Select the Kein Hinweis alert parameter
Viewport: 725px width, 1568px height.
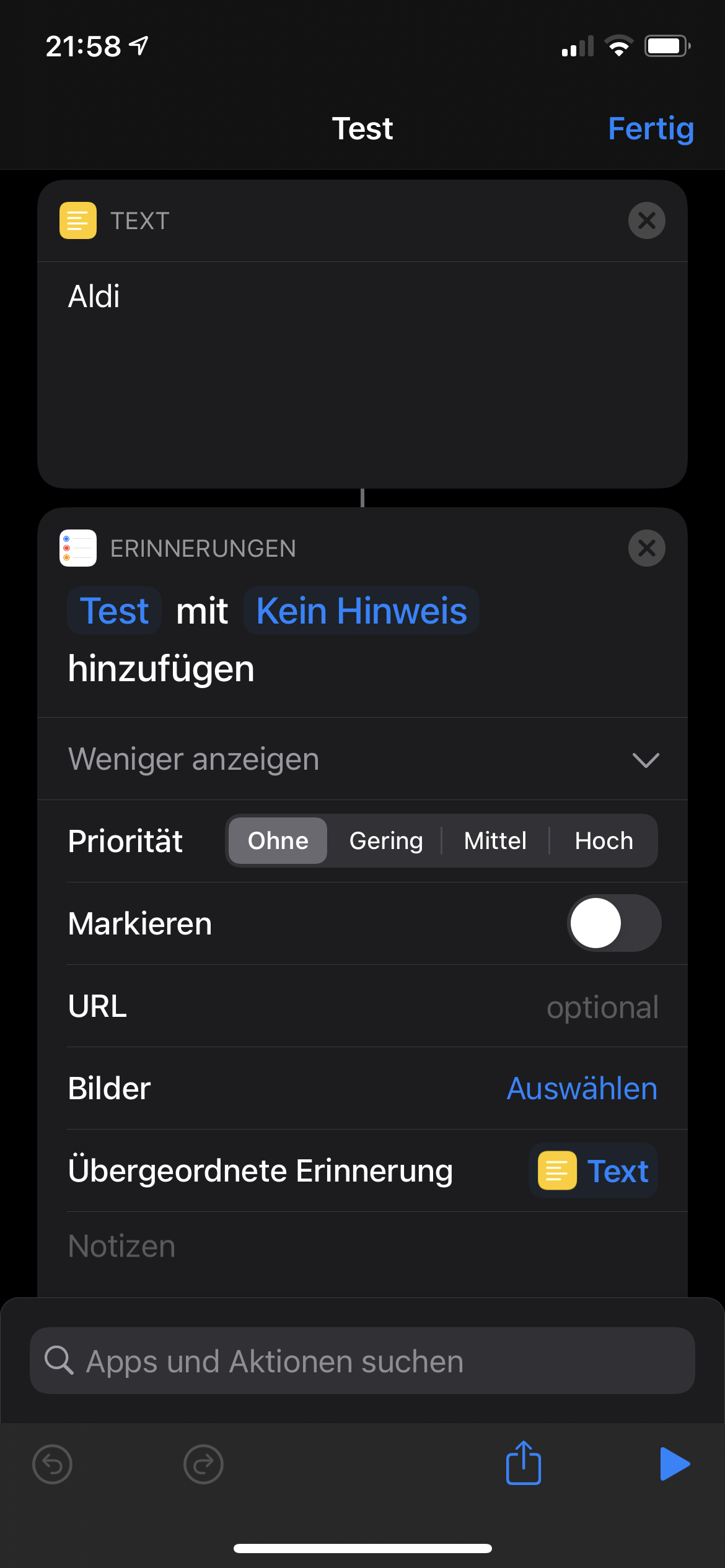pyautogui.click(x=361, y=611)
